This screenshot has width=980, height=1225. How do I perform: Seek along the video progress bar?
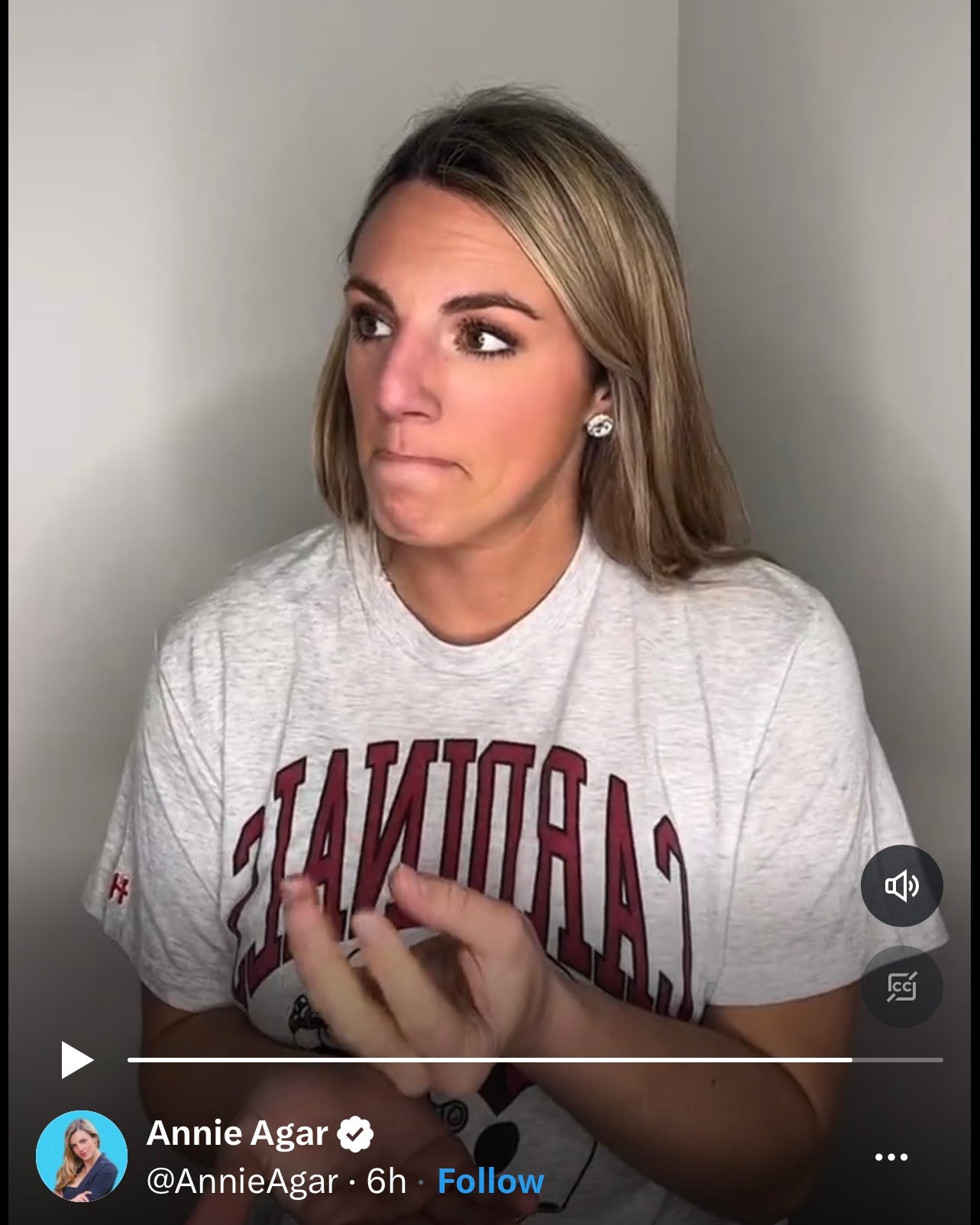[x=535, y=1060]
